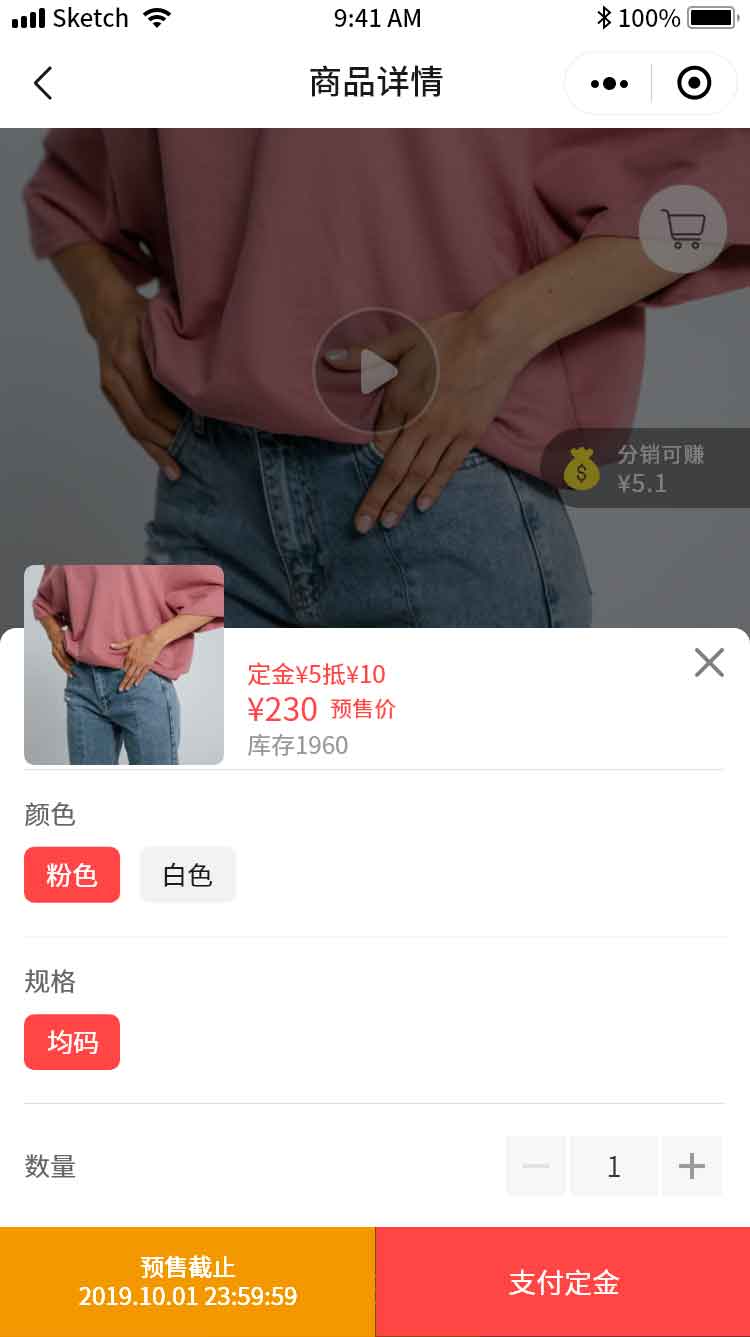This screenshot has width=750, height=1337.
Task: Open the 分销可赚 earnings badge
Action: tap(645, 469)
